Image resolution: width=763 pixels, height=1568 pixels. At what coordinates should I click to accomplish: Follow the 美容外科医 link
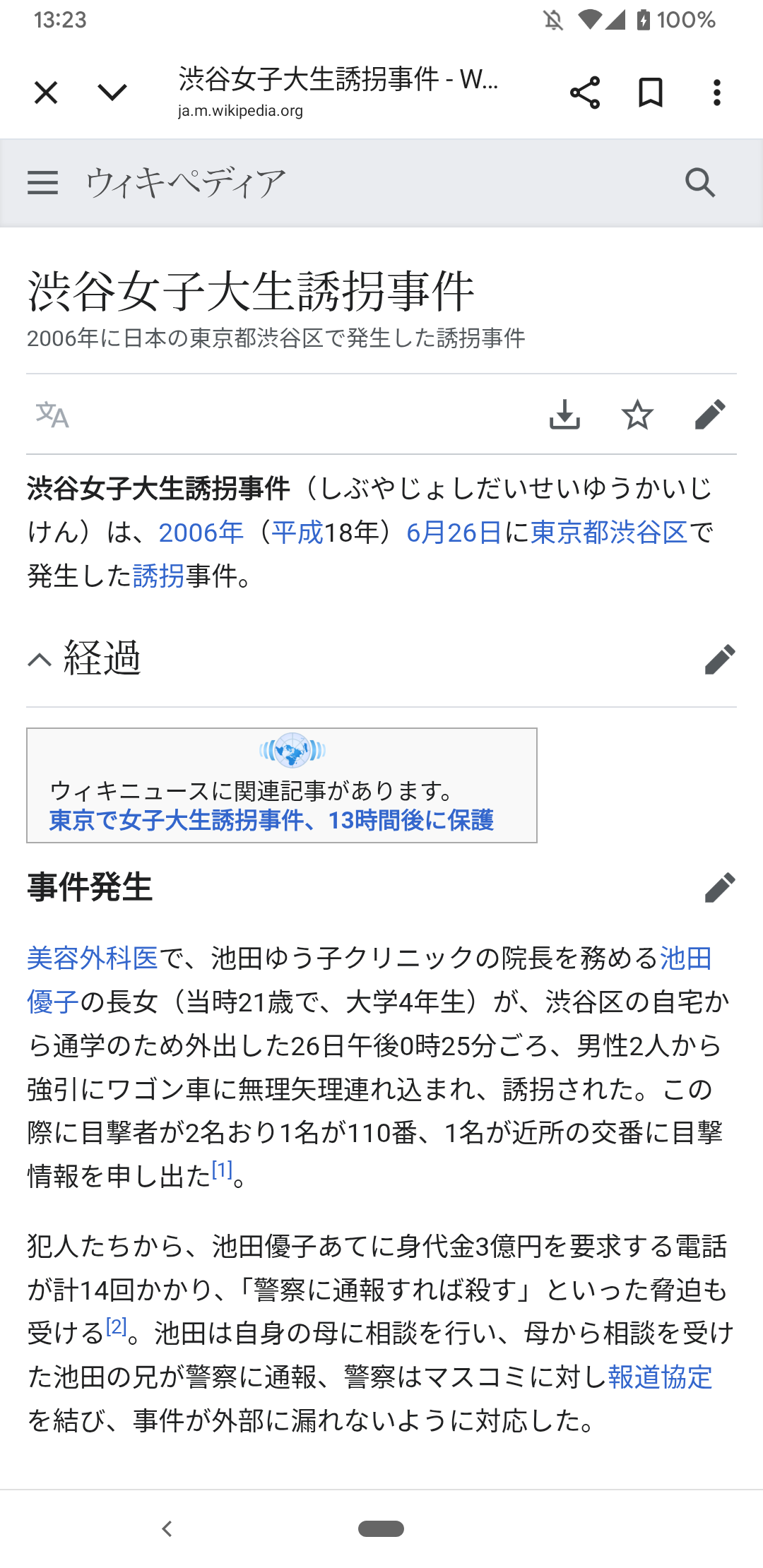click(x=93, y=958)
